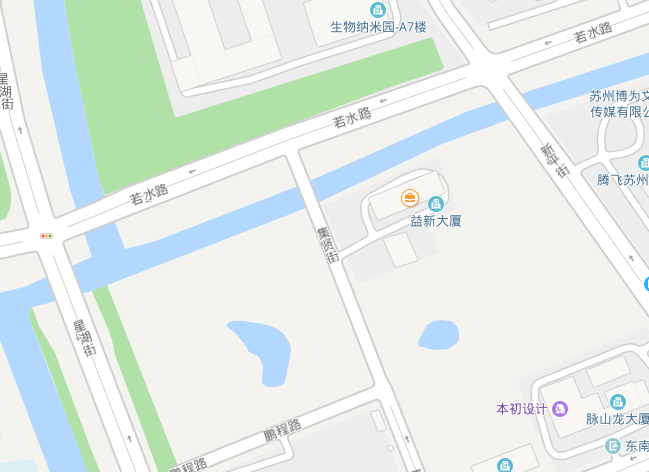Open the 脉山龙大厦 point of interest

click(x=618, y=402)
